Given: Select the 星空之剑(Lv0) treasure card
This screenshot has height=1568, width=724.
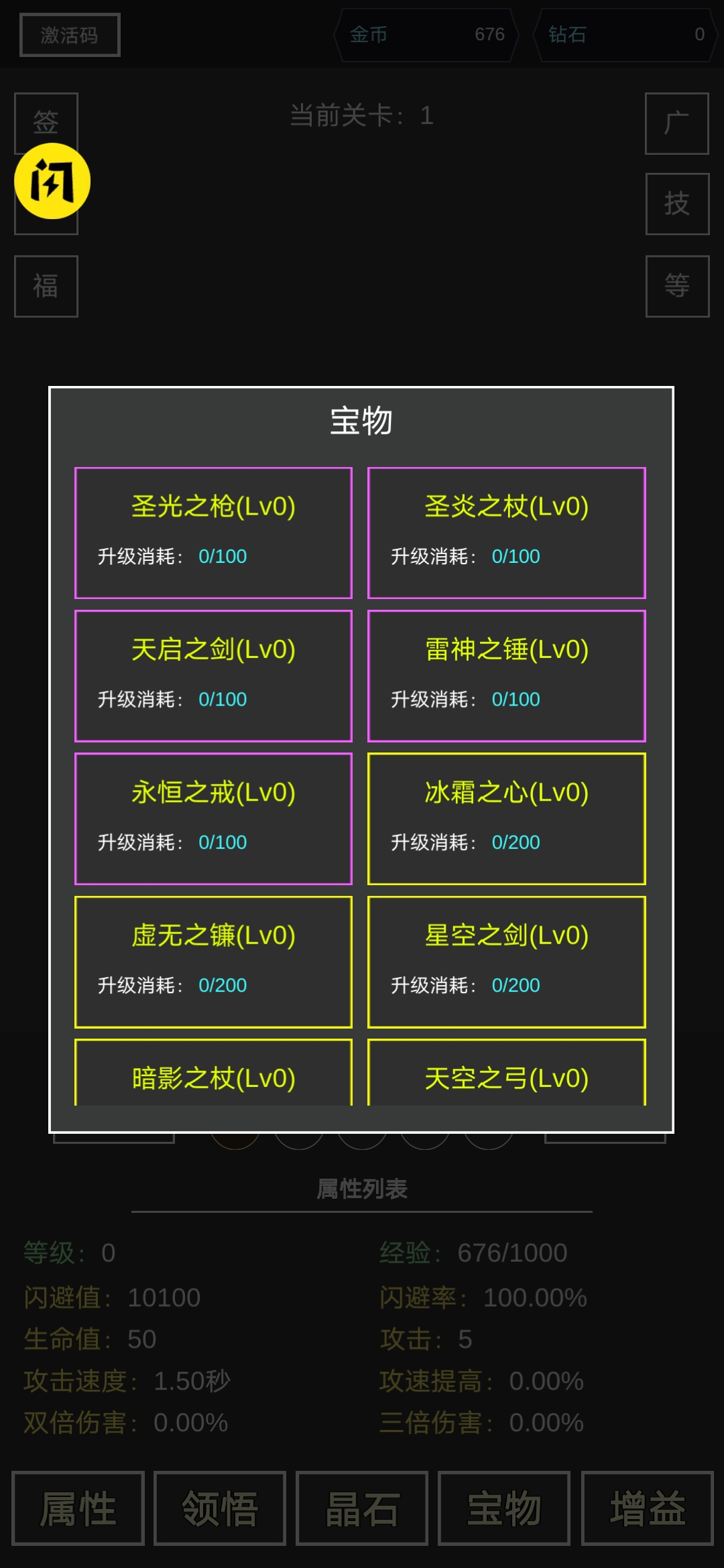Looking at the screenshot, I should [x=506, y=962].
